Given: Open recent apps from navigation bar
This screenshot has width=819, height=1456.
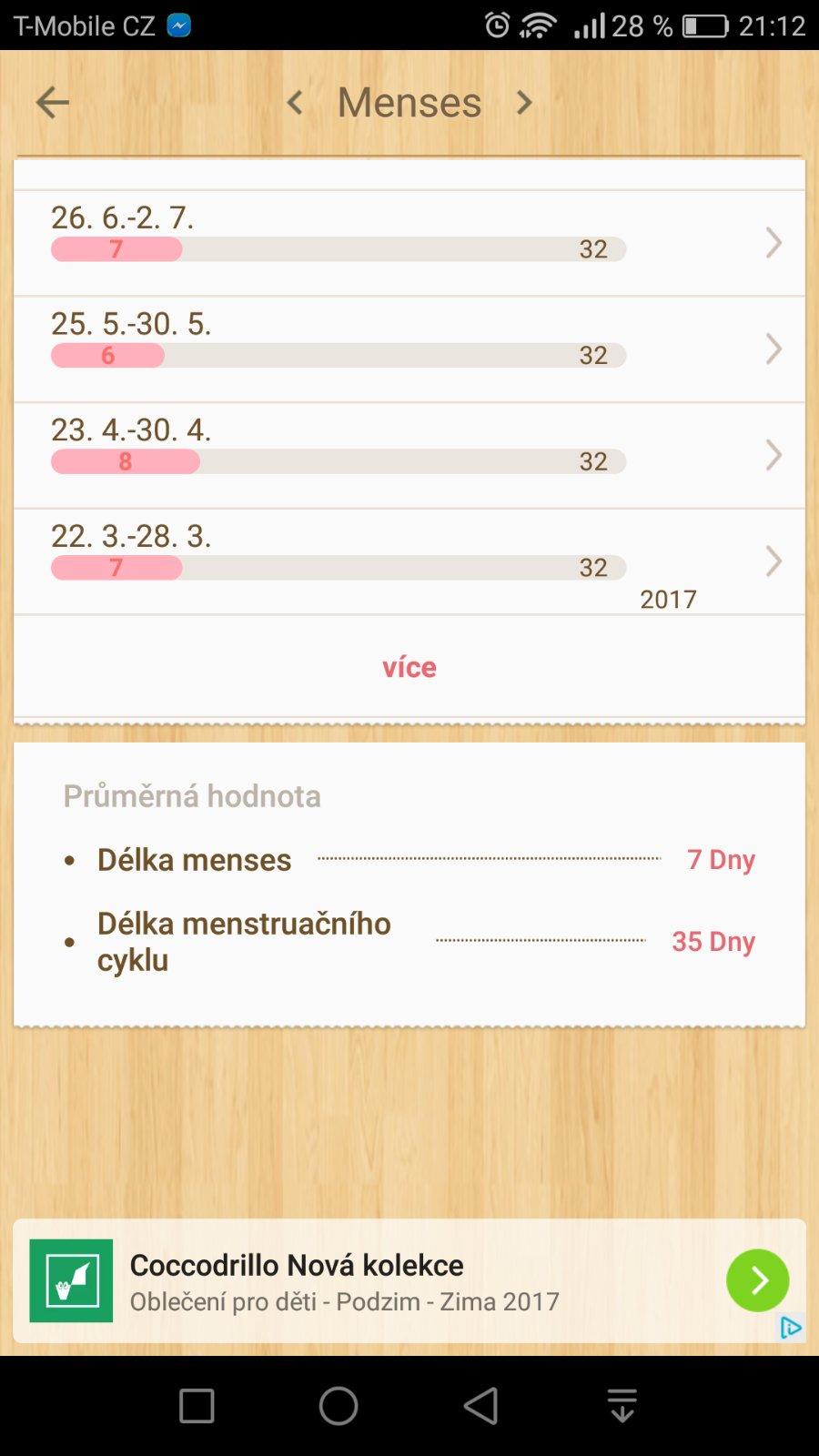Looking at the screenshot, I should point(197,1406).
